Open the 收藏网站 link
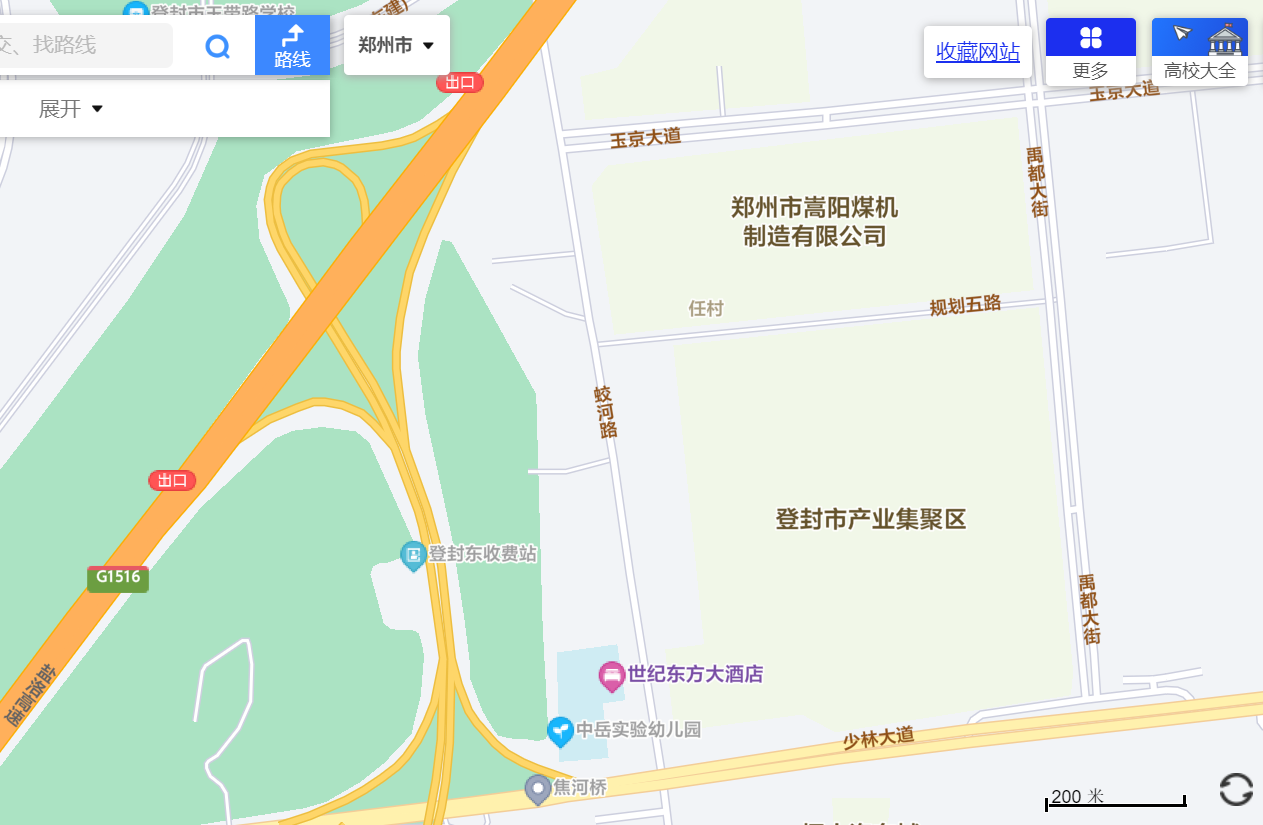 pyautogui.click(x=977, y=52)
